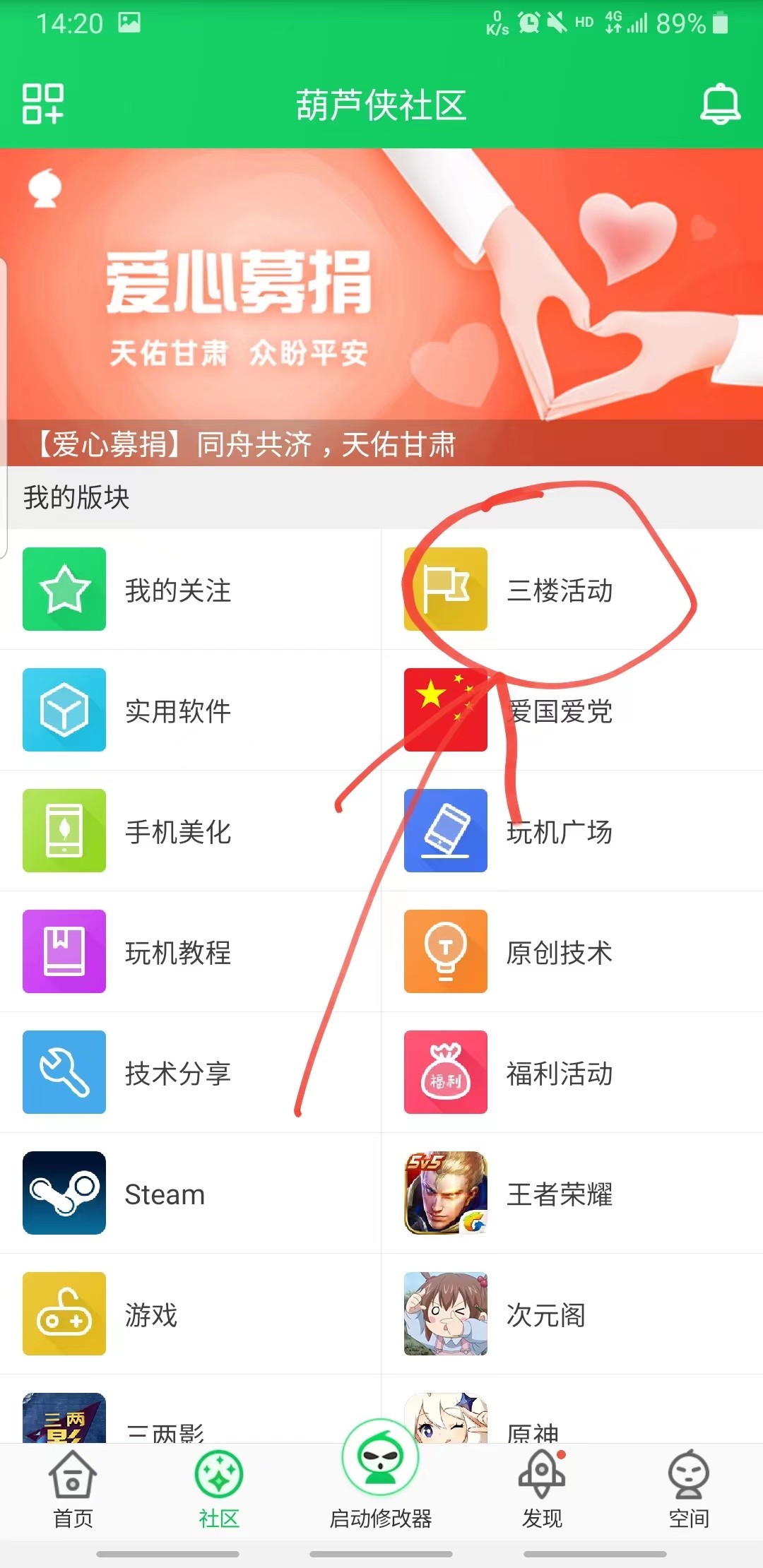Viewport: 763px width, 1568px height.
Task: Open 手机美化 section
Action: (177, 831)
